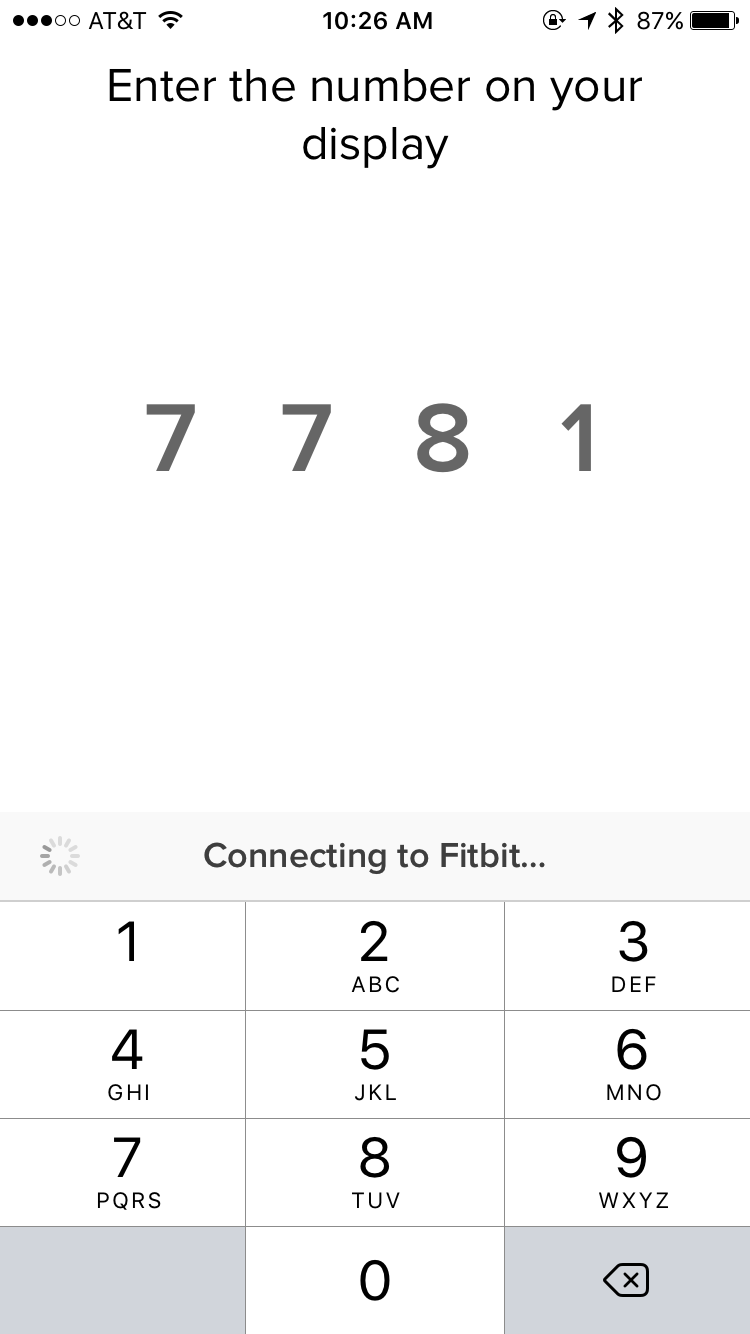Screen dimensions: 750x1334
Task: Enter 7 with the PQRS key
Action: click(x=122, y=1172)
